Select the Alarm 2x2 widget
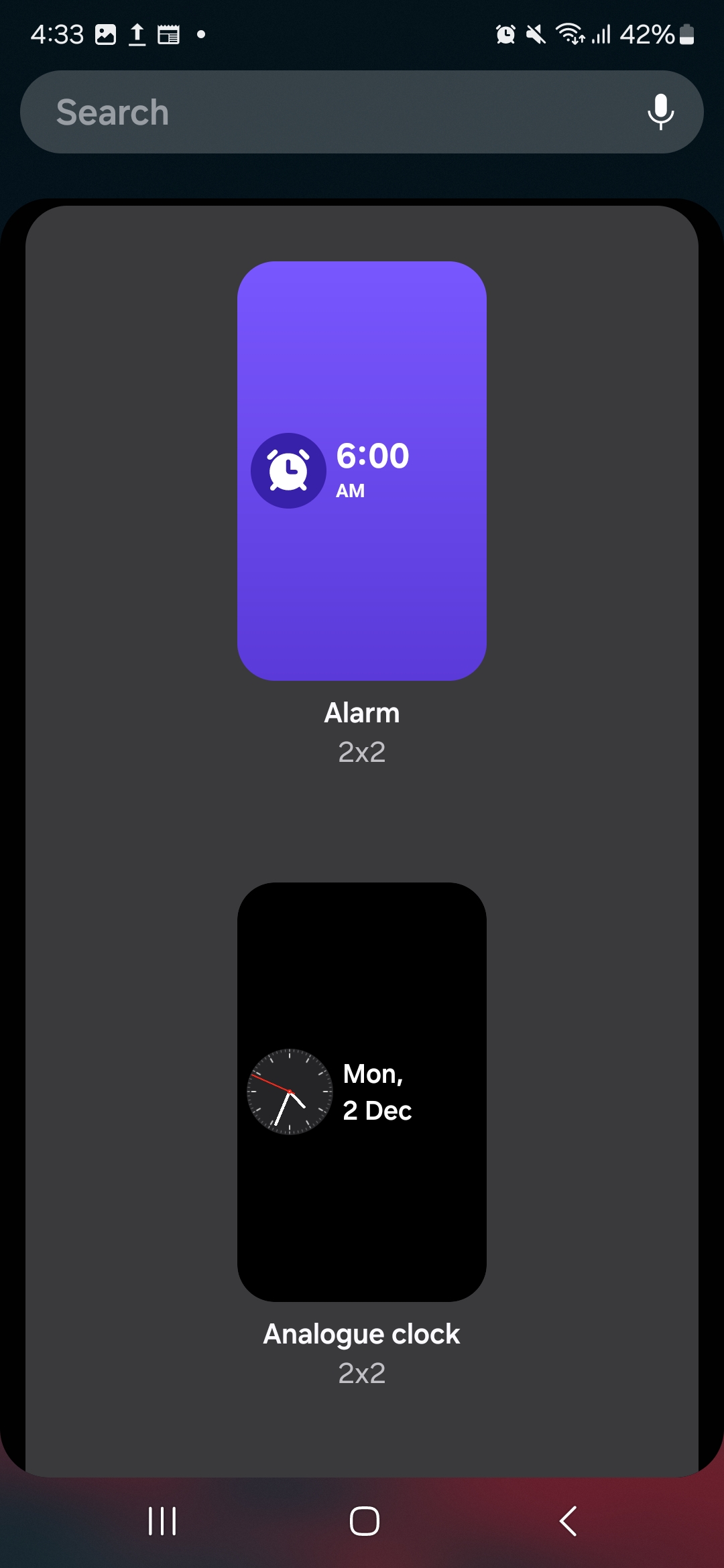The image size is (724, 1568). click(x=362, y=471)
